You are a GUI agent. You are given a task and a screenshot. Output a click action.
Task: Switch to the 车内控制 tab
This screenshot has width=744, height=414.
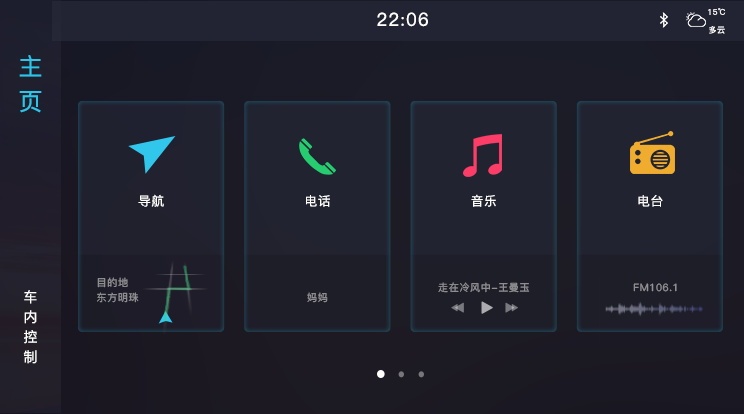[30, 327]
